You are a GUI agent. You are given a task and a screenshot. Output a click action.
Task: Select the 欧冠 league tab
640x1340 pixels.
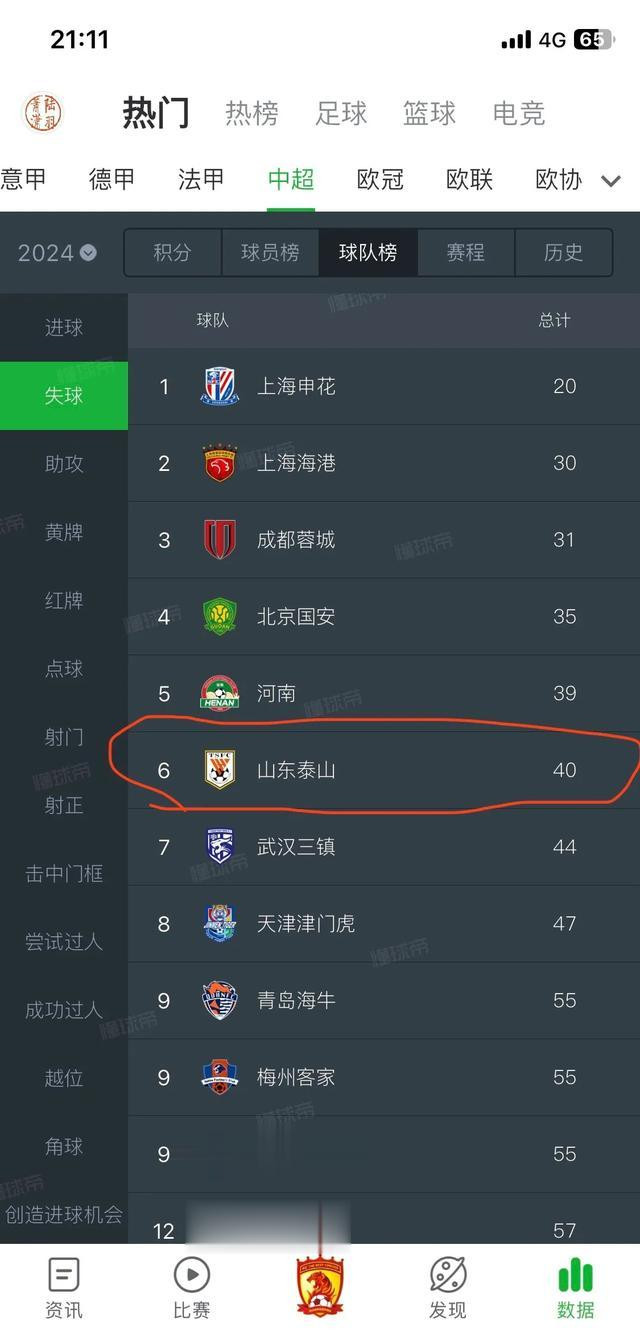pyautogui.click(x=380, y=179)
